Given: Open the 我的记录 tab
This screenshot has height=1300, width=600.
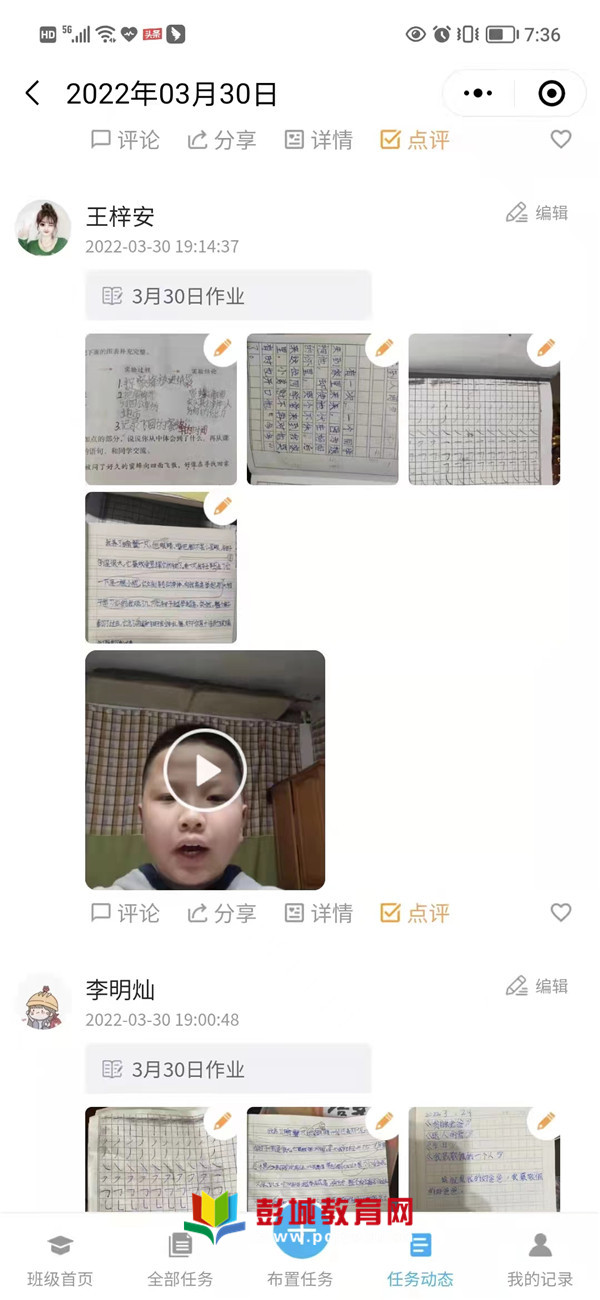Looking at the screenshot, I should click(x=540, y=1260).
